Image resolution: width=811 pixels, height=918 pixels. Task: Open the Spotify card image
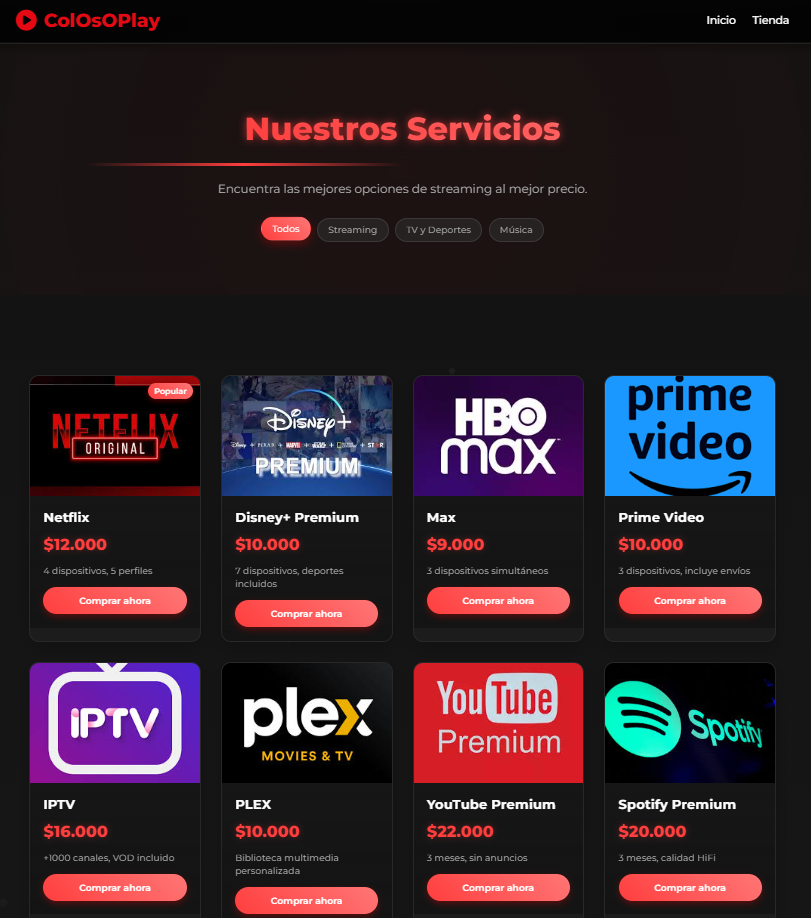tap(690, 723)
